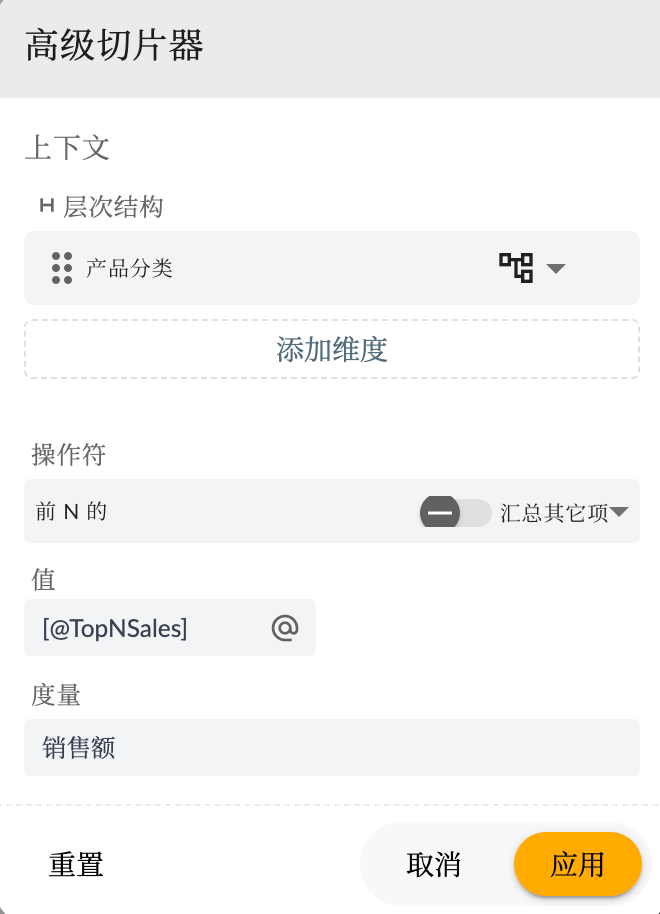Tap the drag handle on 产品分类
Screen dimensions: 660x914
coord(62,268)
